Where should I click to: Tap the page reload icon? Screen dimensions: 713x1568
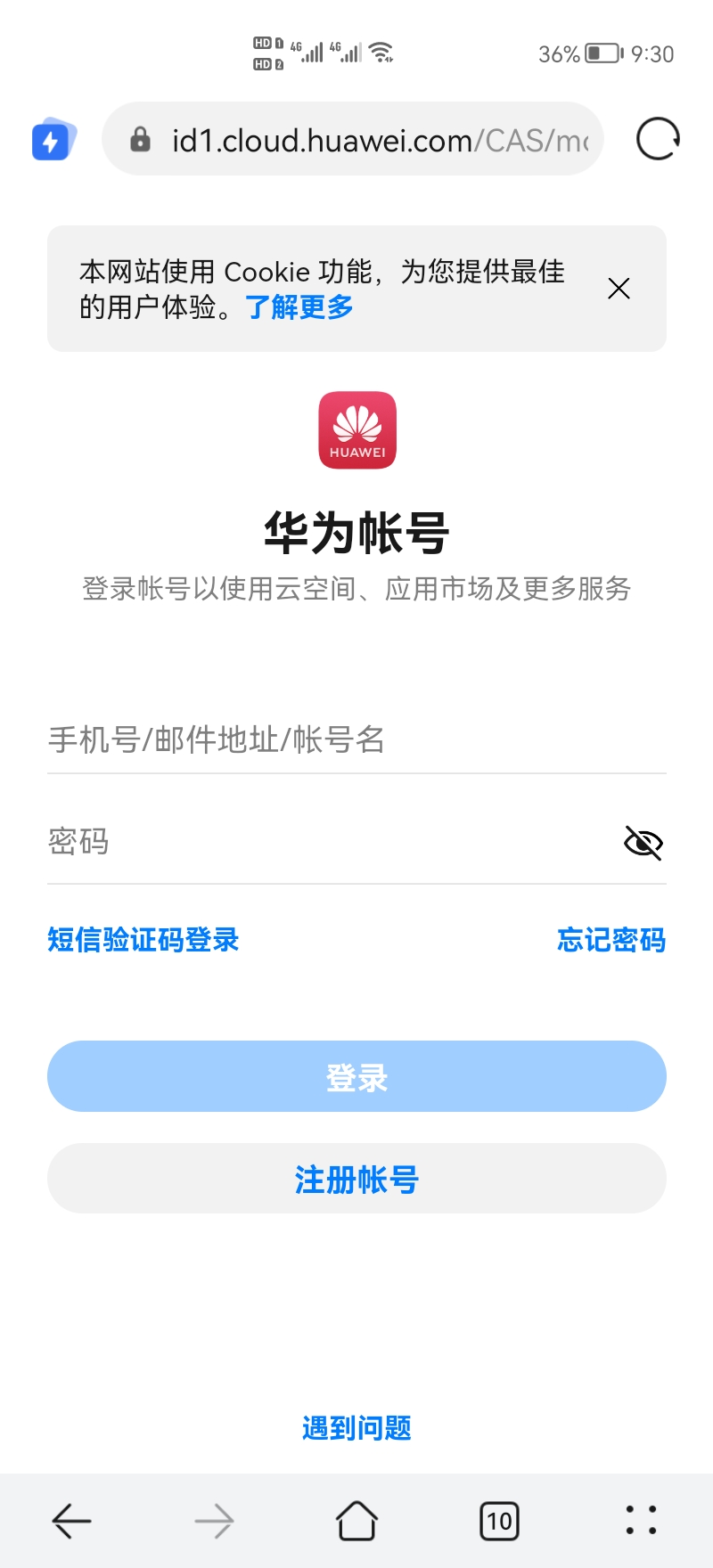[655, 140]
